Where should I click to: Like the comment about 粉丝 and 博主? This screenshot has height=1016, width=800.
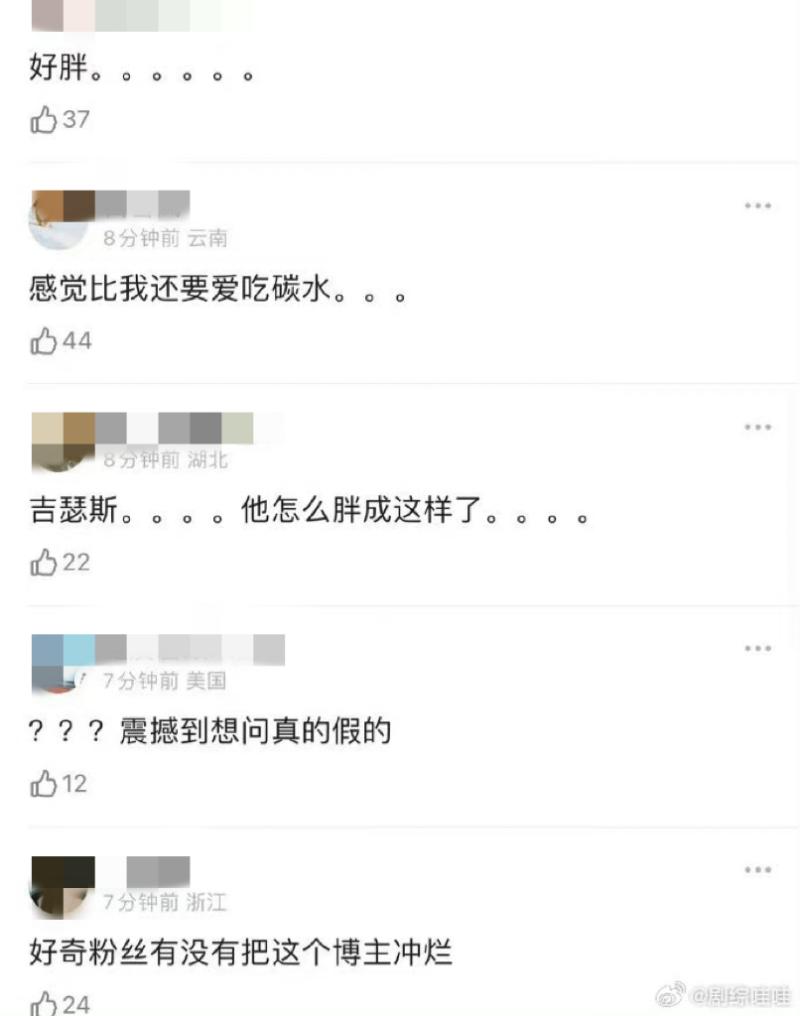tap(44, 1003)
